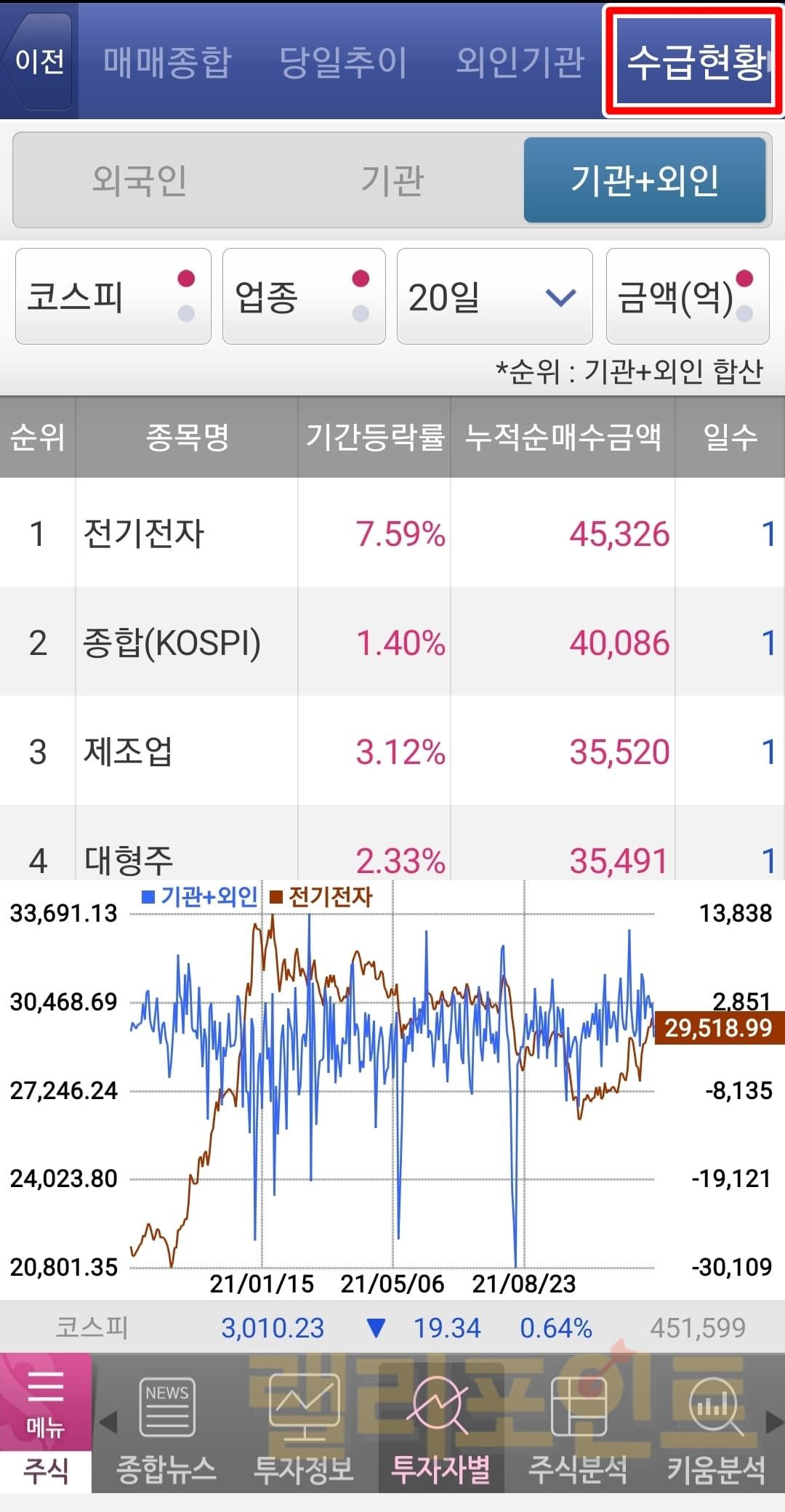This screenshot has height=1512, width=785.
Task: Go back with the 이전 button
Action: [39, 61]
